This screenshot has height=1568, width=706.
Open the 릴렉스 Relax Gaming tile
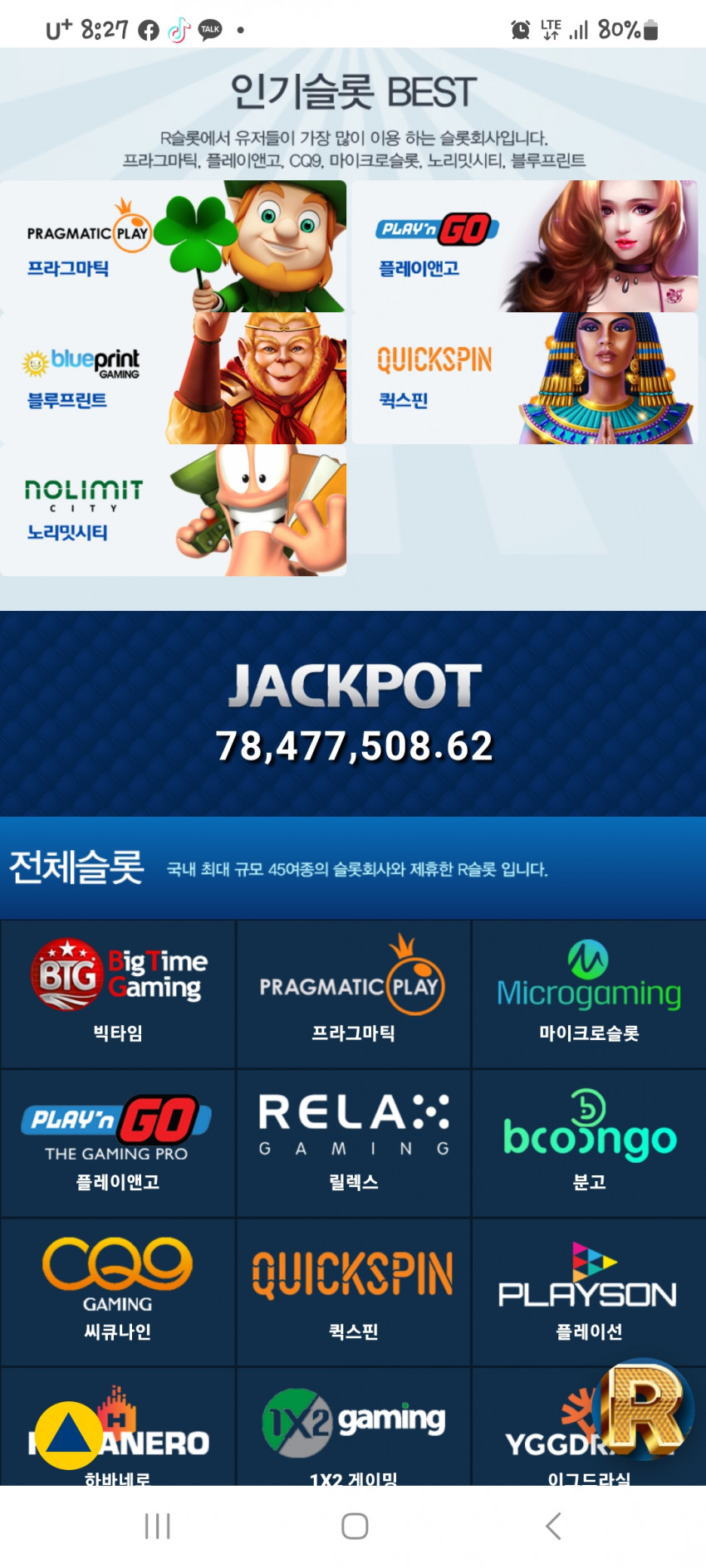click(353, 1142)
